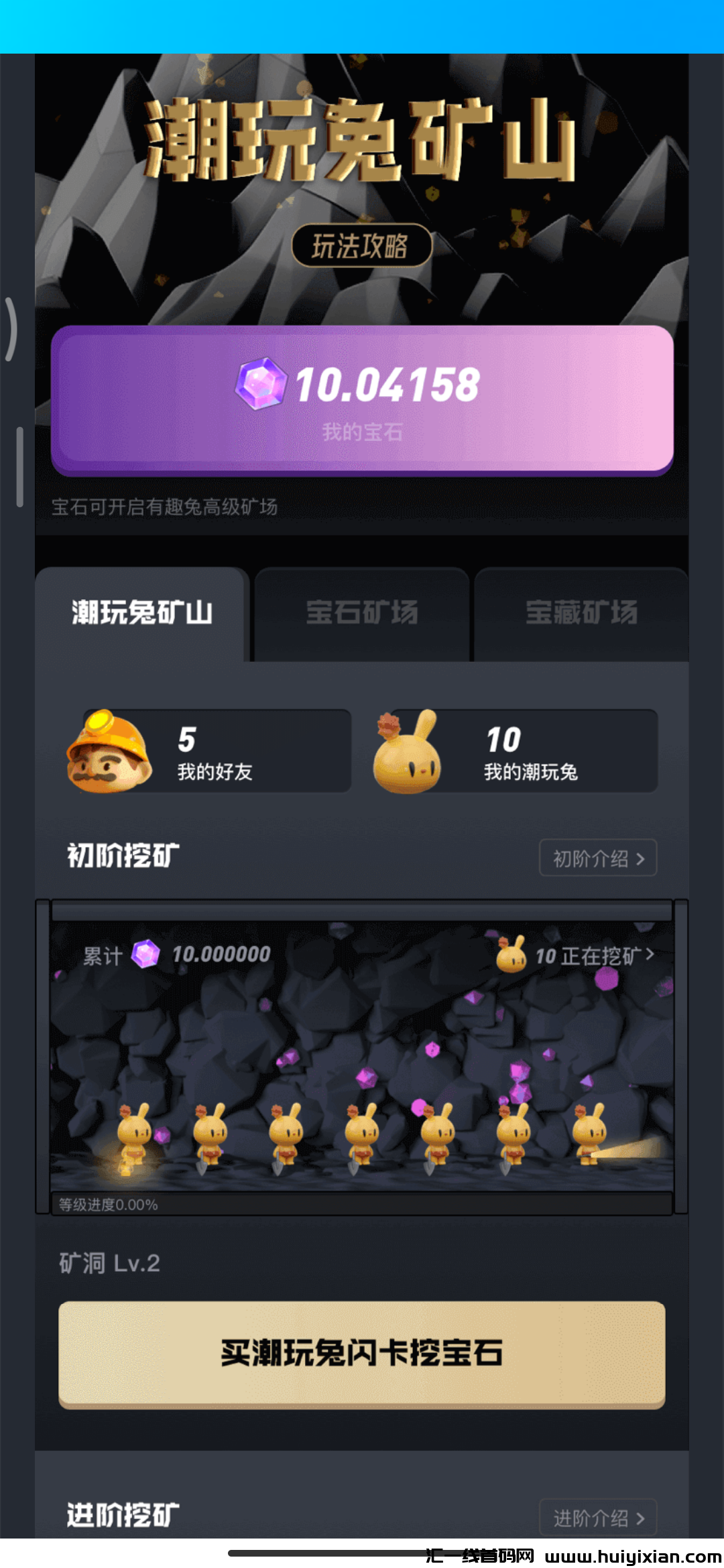Open the 玩法攻略 guide button

(x=361, y=246)
